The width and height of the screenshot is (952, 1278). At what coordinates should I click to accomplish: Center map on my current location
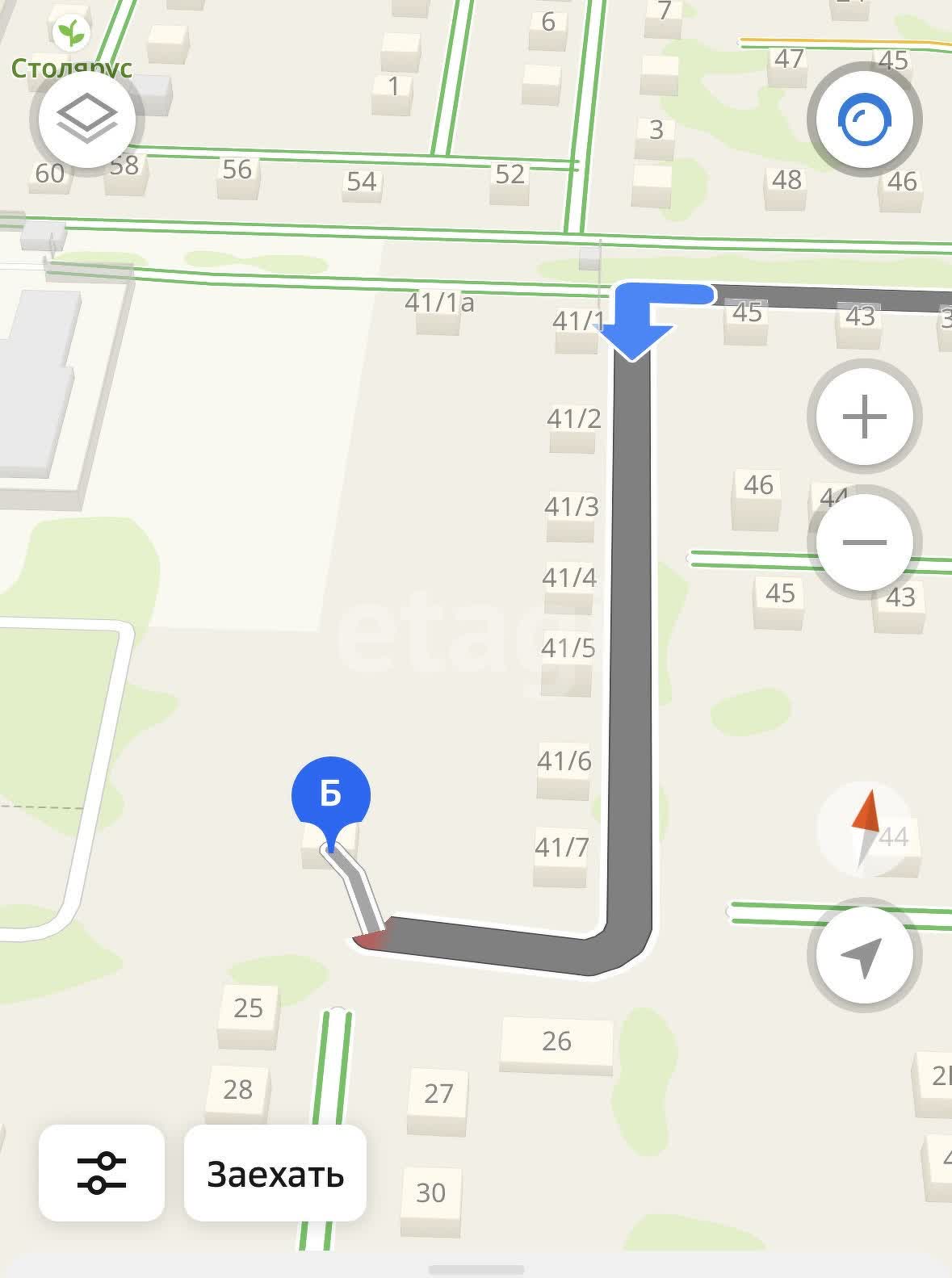864,955
